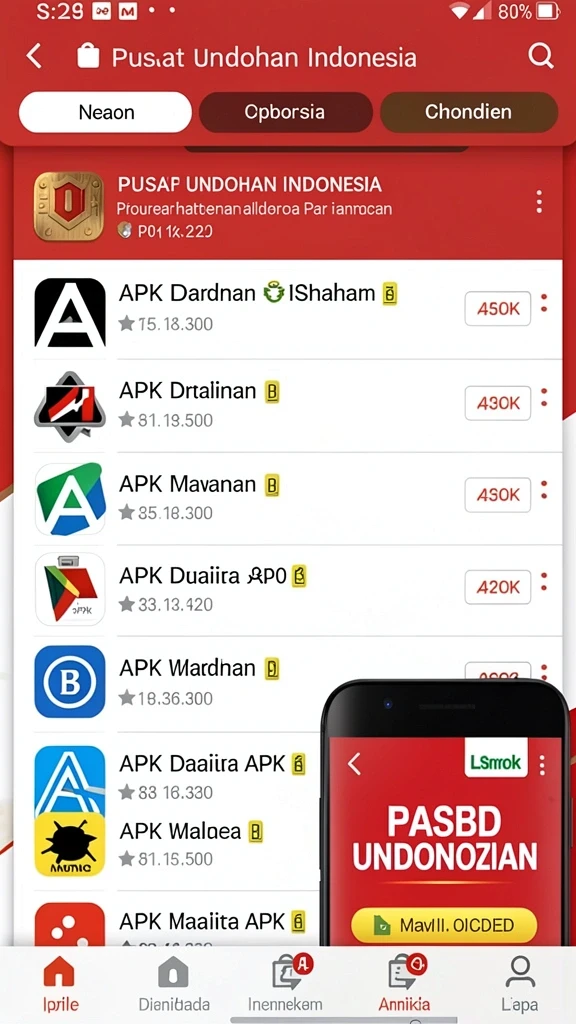Open the Annikia tab
The width and height of the screenshot is (576, 1024).
(404, 984)
